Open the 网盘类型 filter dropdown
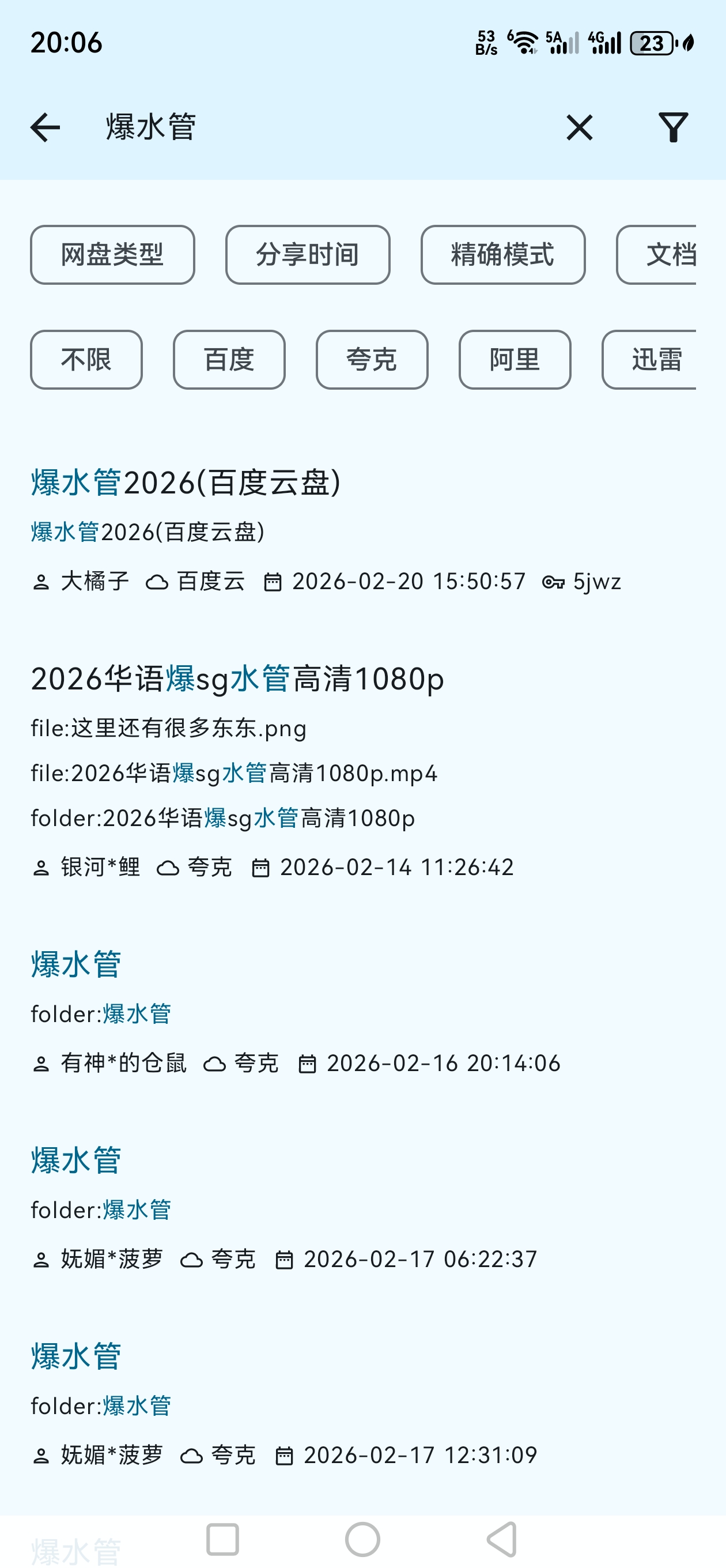Image resolution: width=726 pixels, height=1568 pixels. pos(112,254)
